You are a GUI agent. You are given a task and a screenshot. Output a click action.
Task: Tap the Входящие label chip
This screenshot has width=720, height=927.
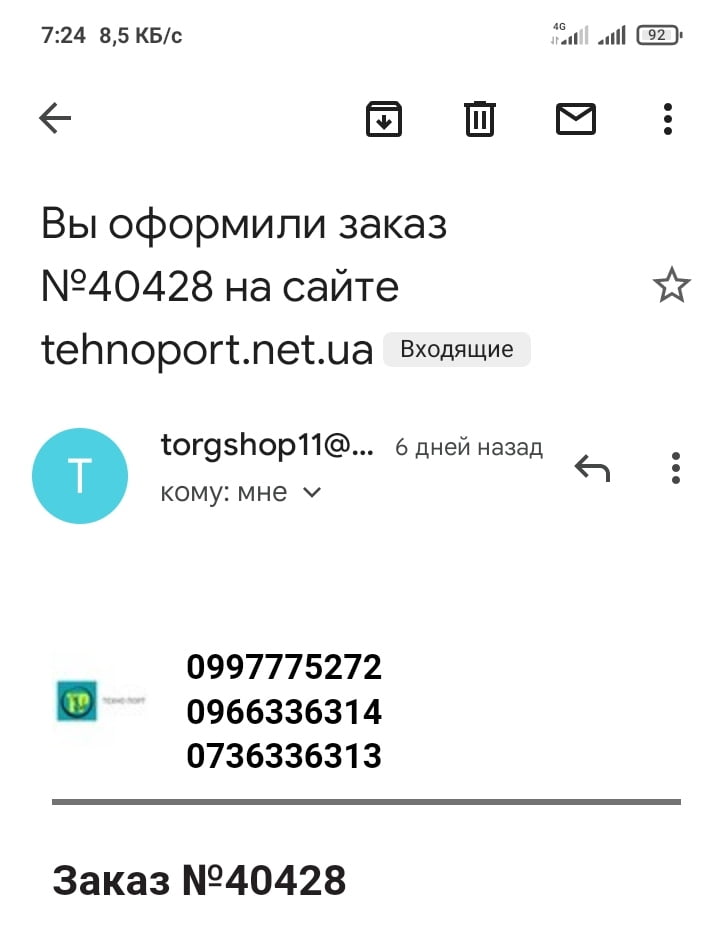click(x=457, y=349)
